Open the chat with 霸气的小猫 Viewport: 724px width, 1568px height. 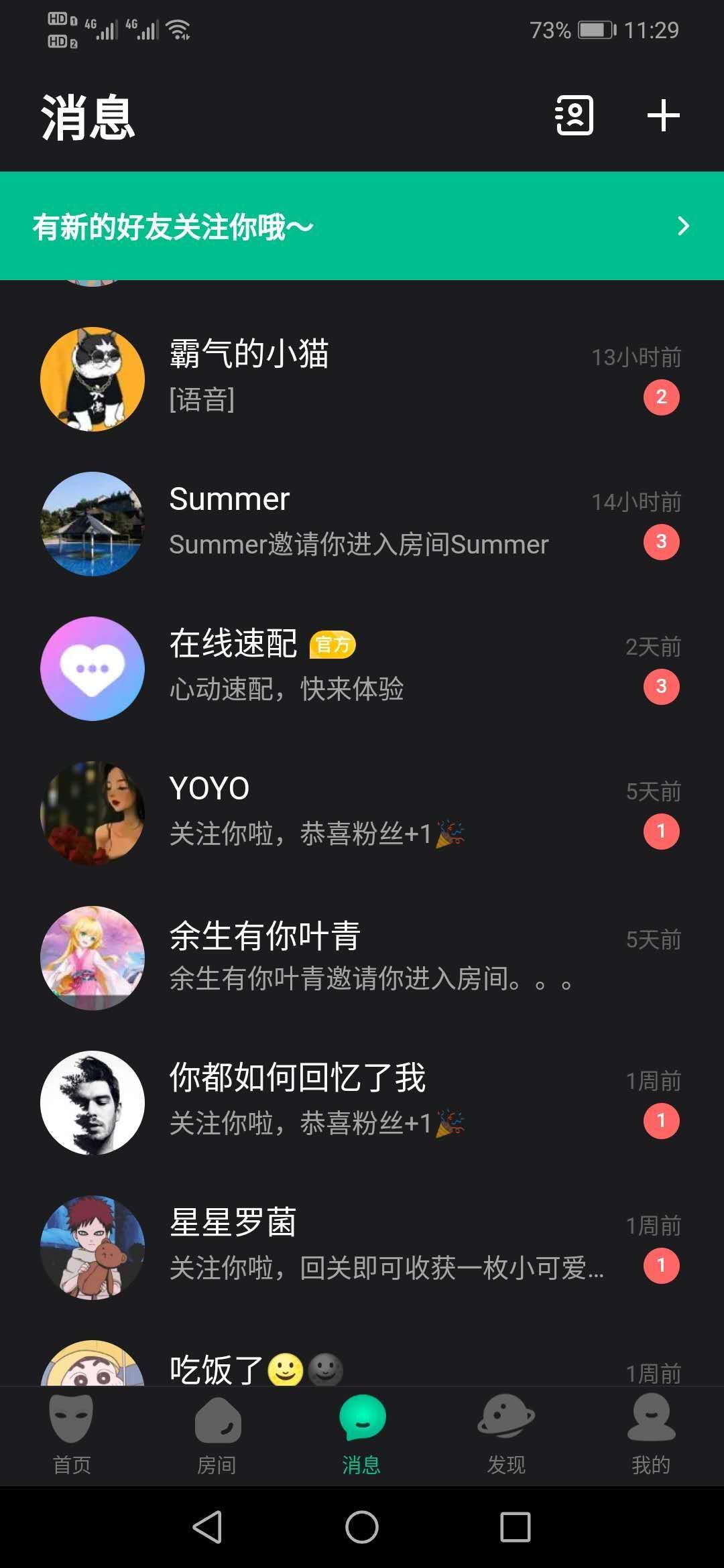click(362, 379)
